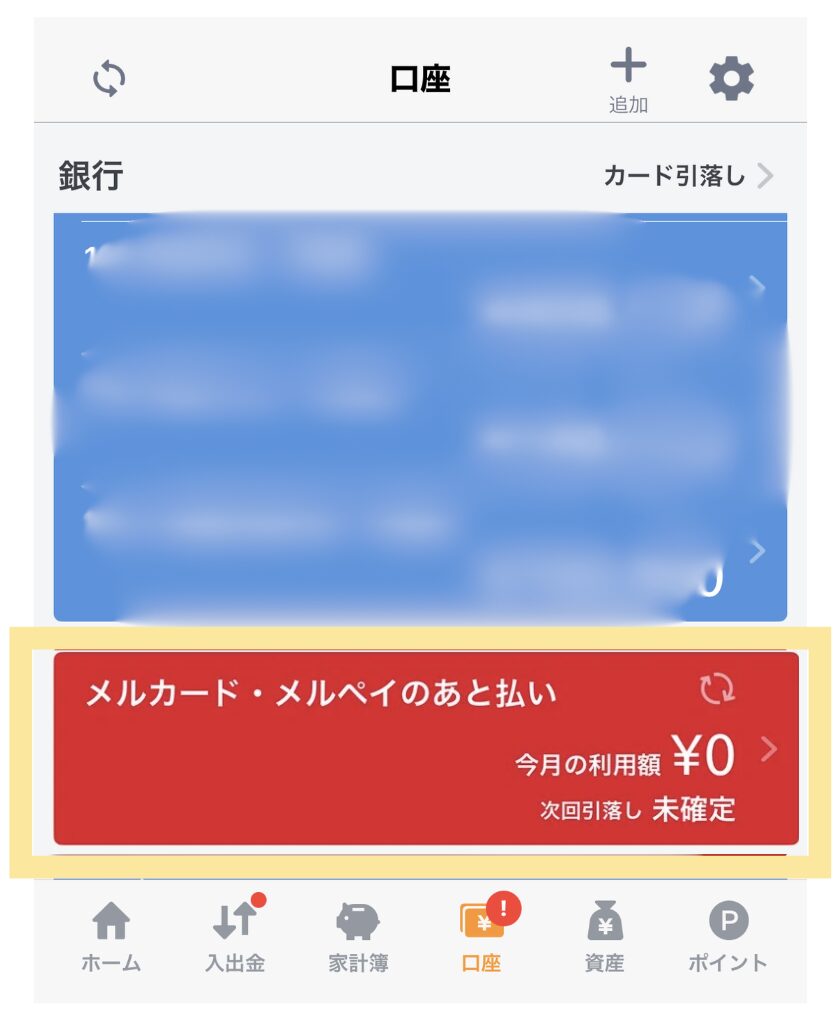Open カード引落し details

[688, 177]
